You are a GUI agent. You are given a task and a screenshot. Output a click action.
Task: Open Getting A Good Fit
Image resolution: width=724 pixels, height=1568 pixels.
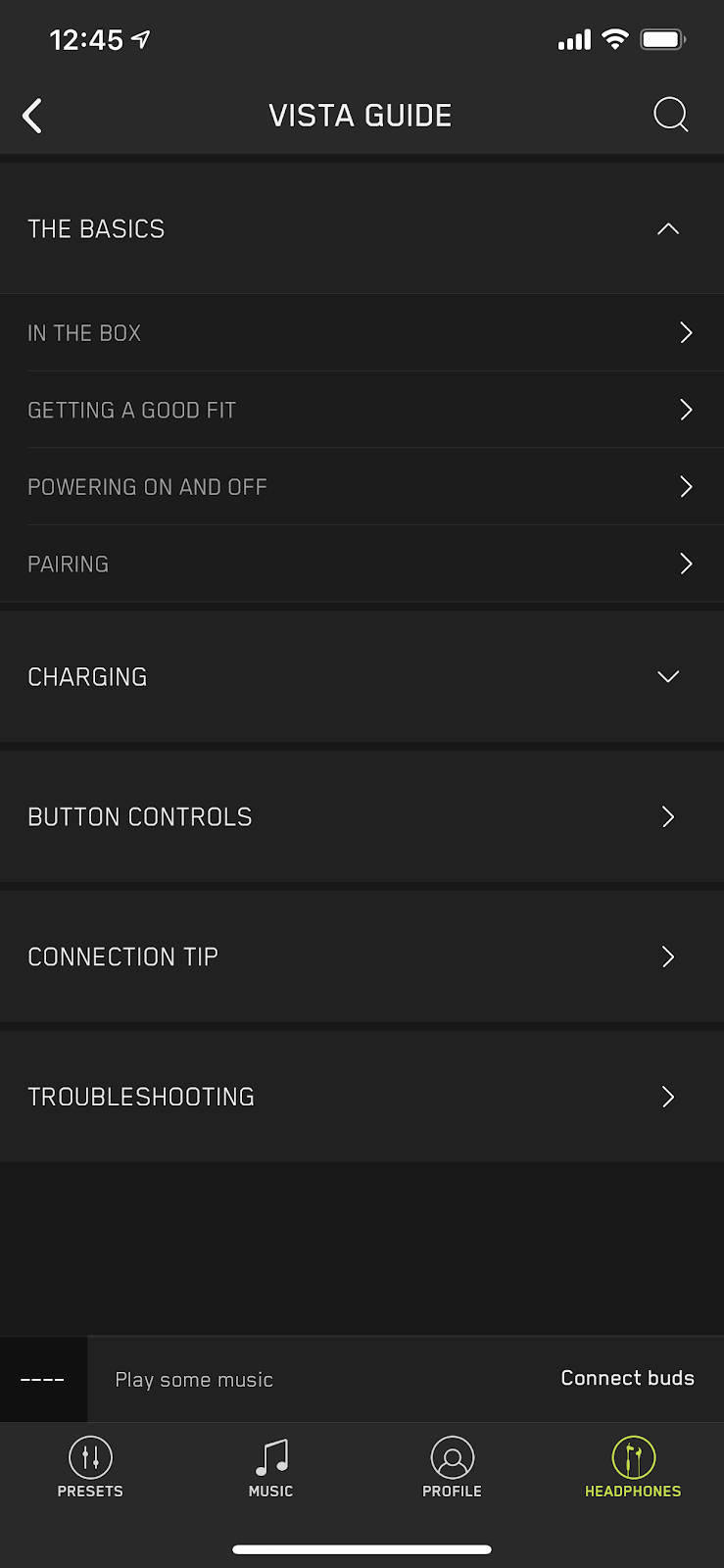[362, 410]
